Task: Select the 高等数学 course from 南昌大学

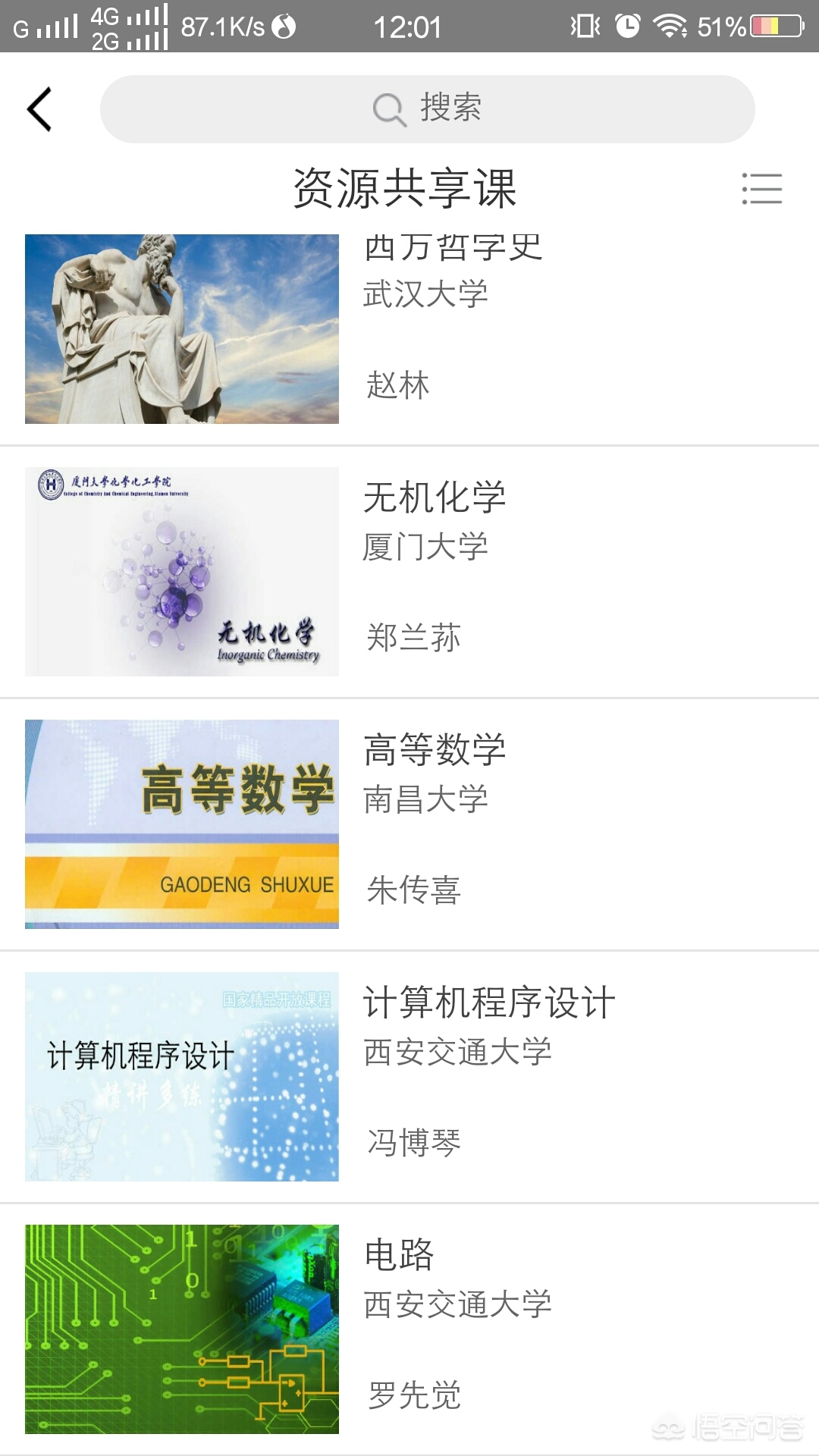Action: point(409,824)
